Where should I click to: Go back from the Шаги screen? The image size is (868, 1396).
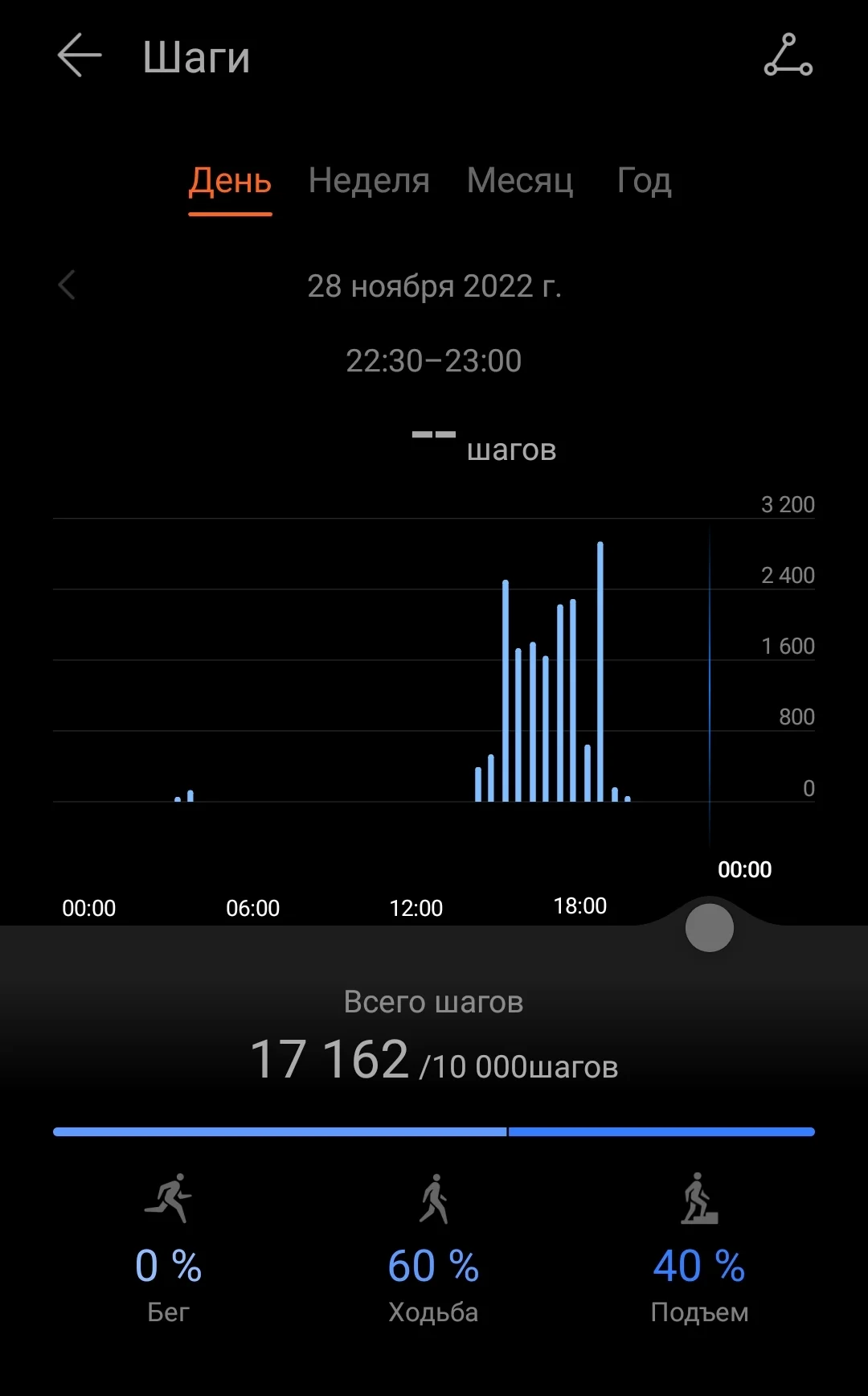(80, 55)
